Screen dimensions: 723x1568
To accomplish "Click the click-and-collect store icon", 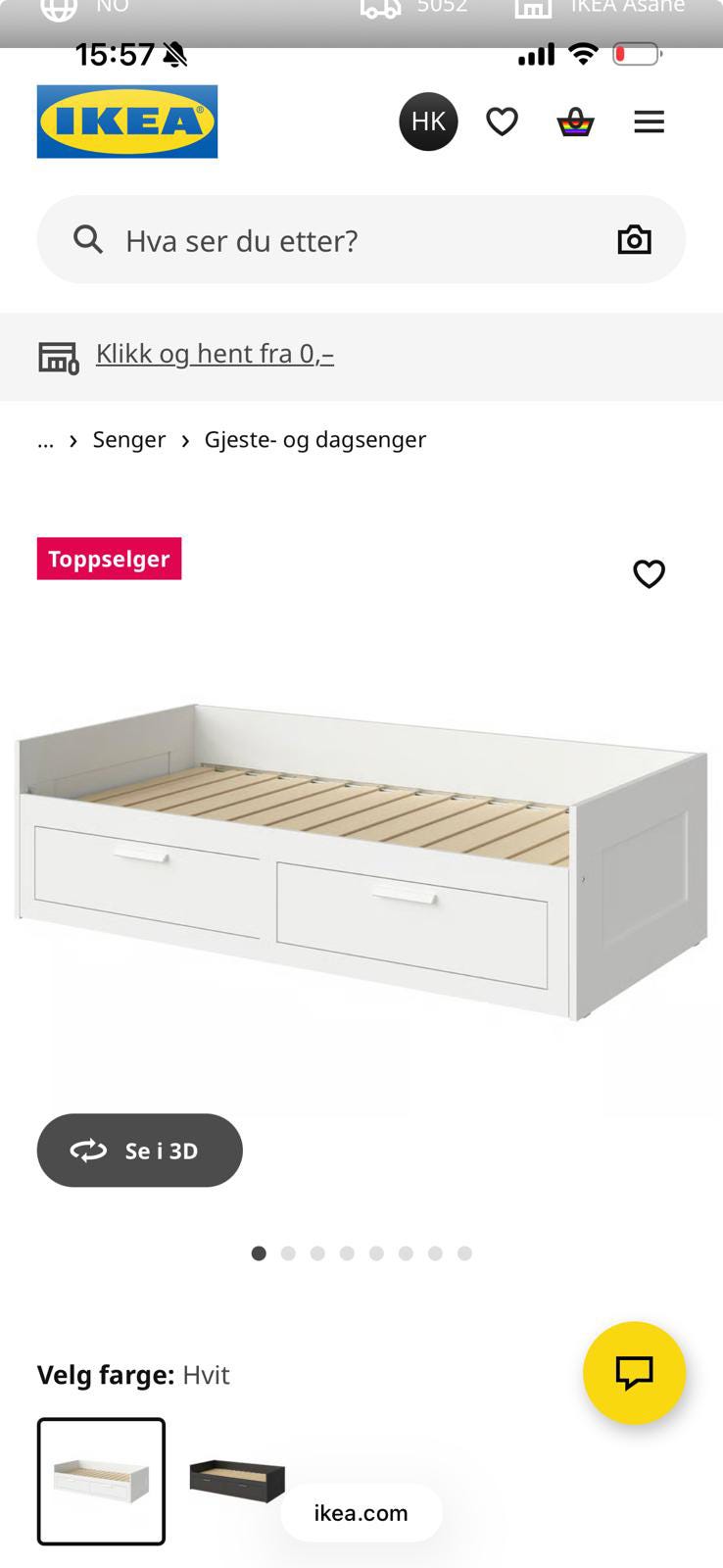I will coord(59,357).
